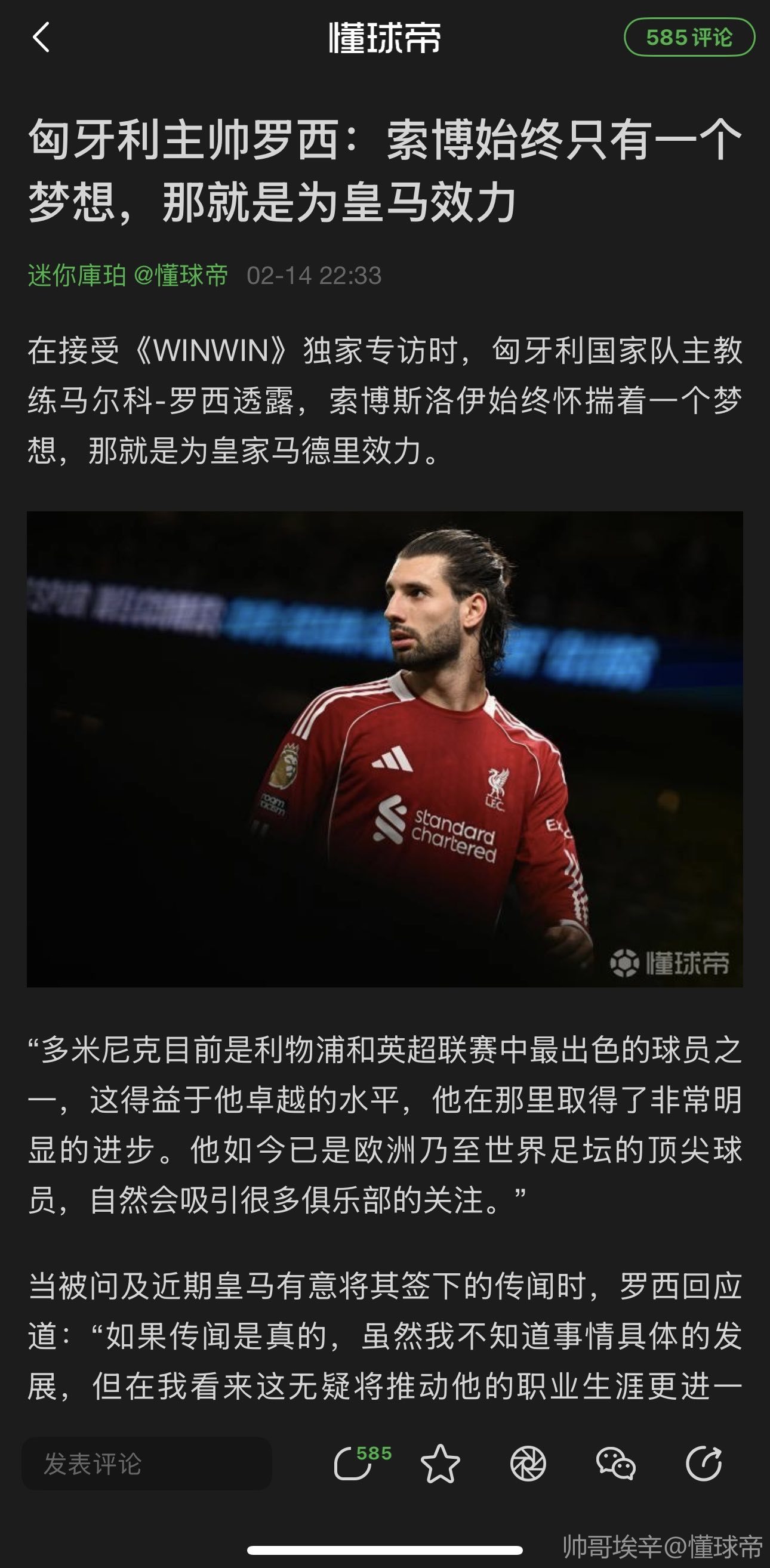Go back using the top-left arrow

tap(41, 38)
